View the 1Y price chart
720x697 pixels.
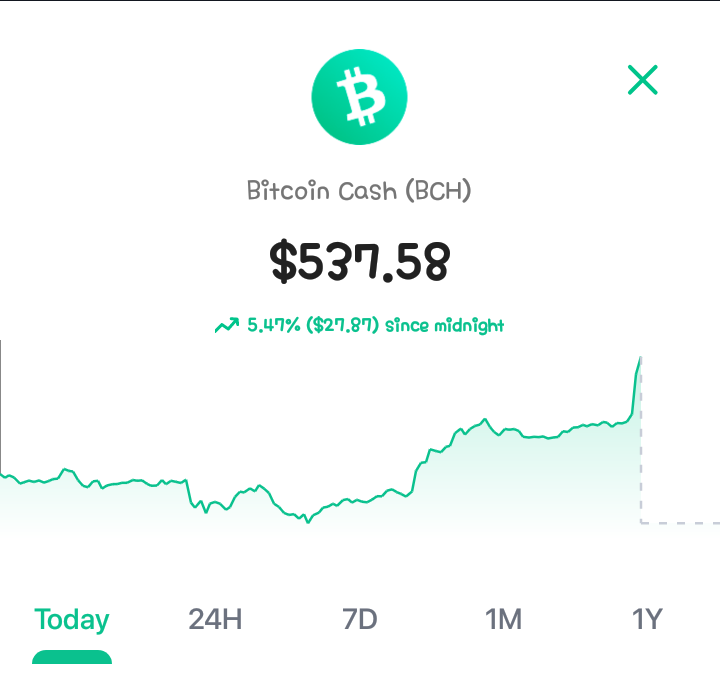(647, 619)
